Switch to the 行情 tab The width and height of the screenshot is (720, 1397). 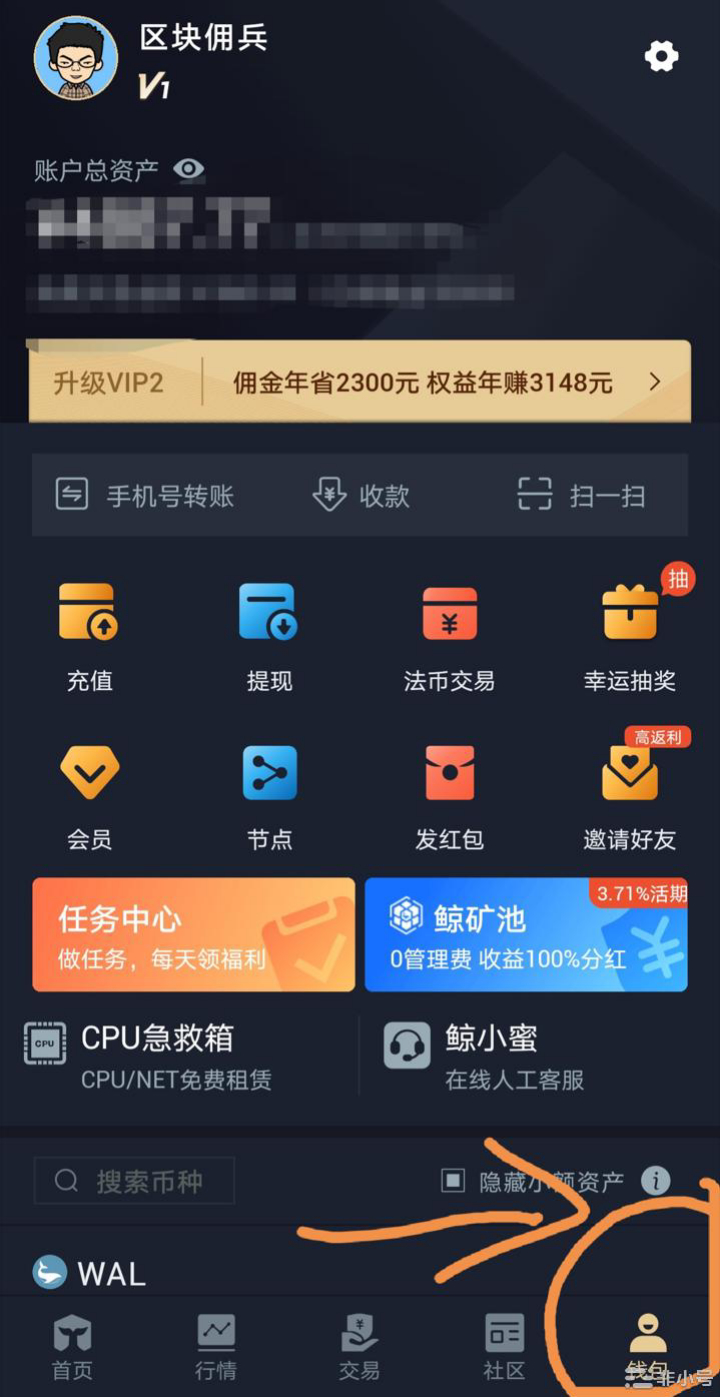[x=216, y=1347]
